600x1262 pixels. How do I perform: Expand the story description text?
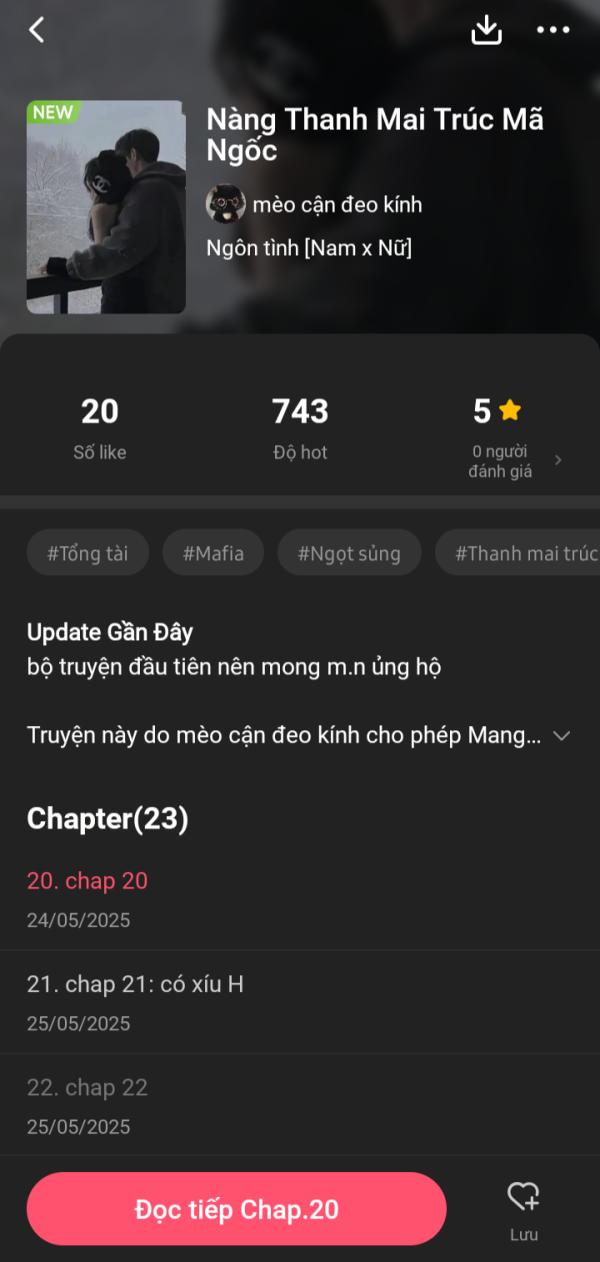coord(561,736)
